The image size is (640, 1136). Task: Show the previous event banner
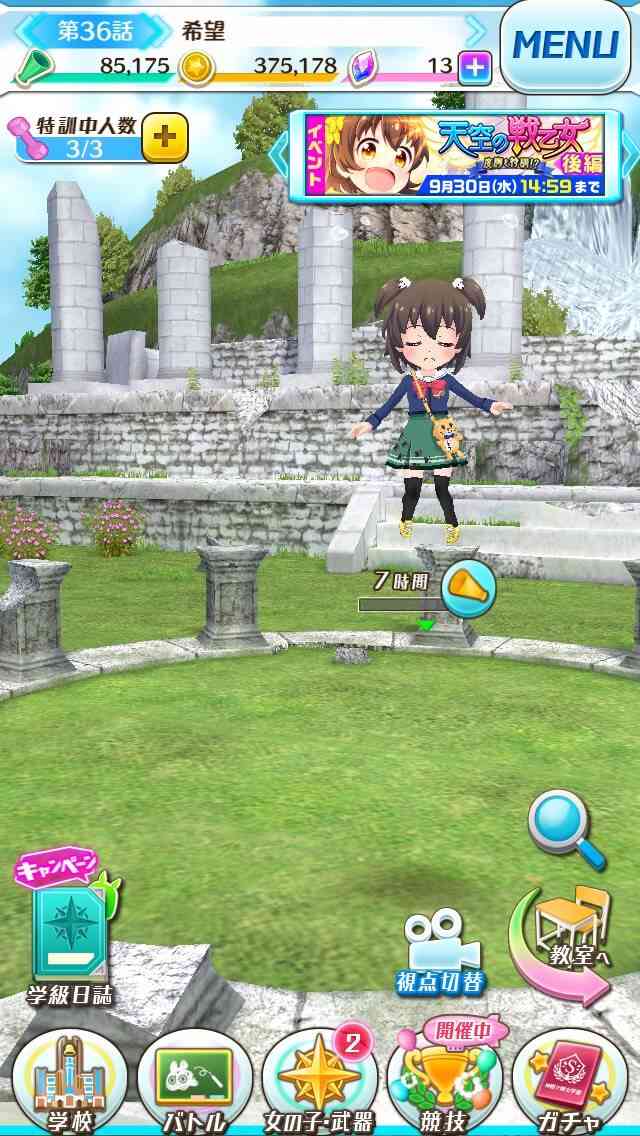[278, 154]
